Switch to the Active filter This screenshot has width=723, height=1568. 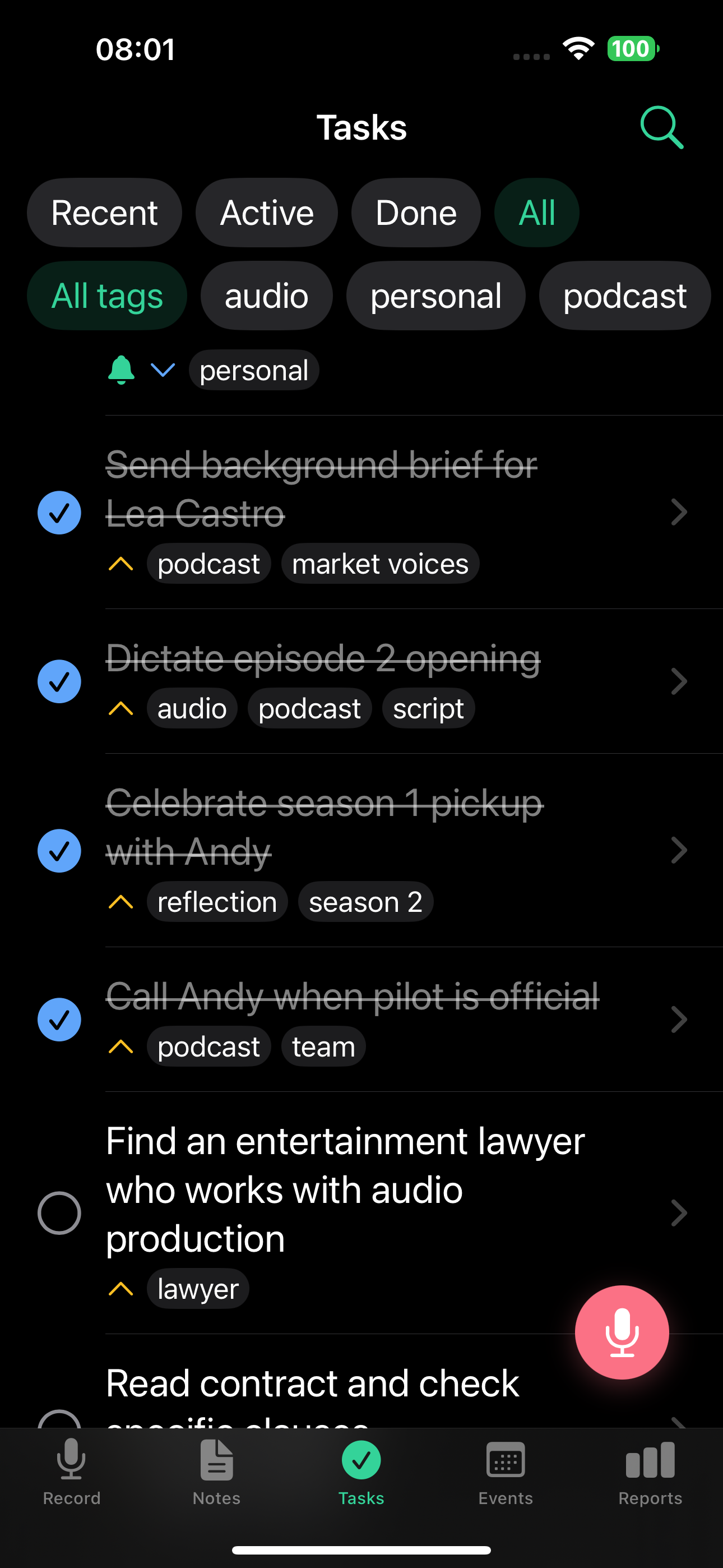tap(267, 213)
